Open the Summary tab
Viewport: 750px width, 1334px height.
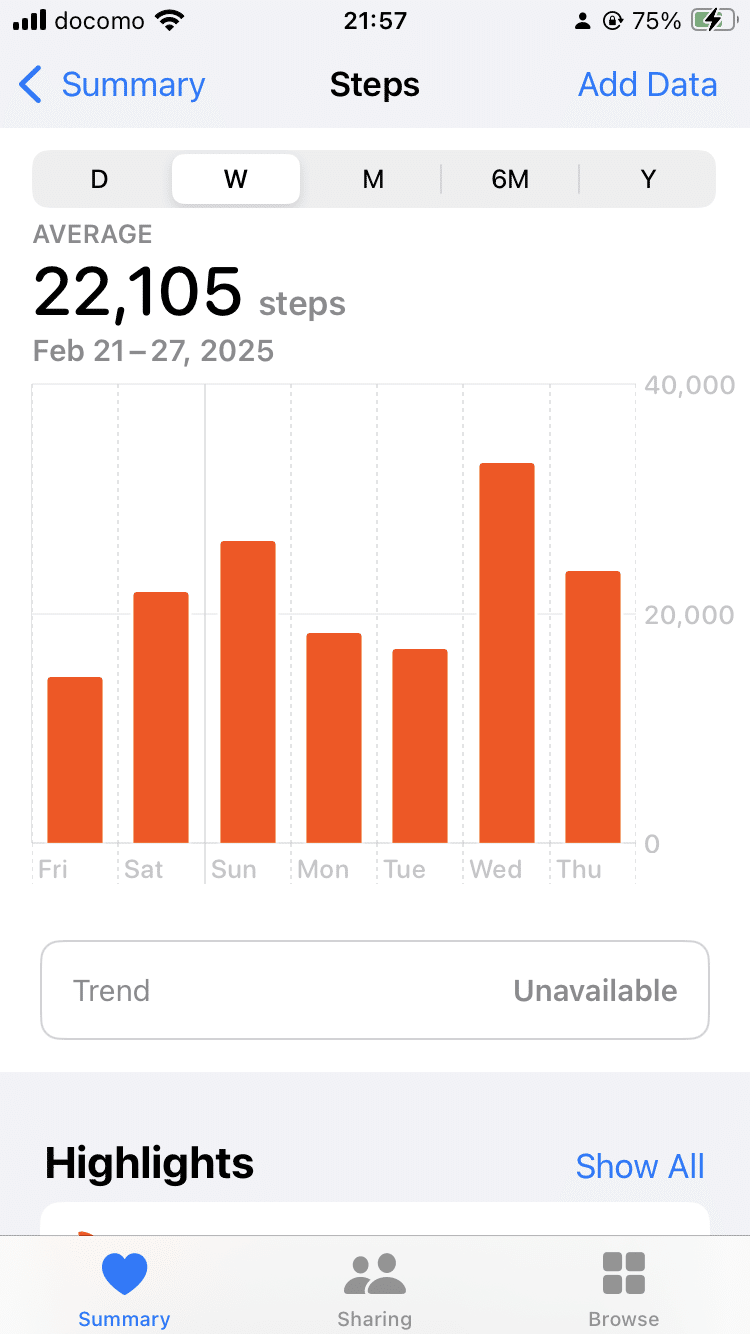click(124, 1289)
